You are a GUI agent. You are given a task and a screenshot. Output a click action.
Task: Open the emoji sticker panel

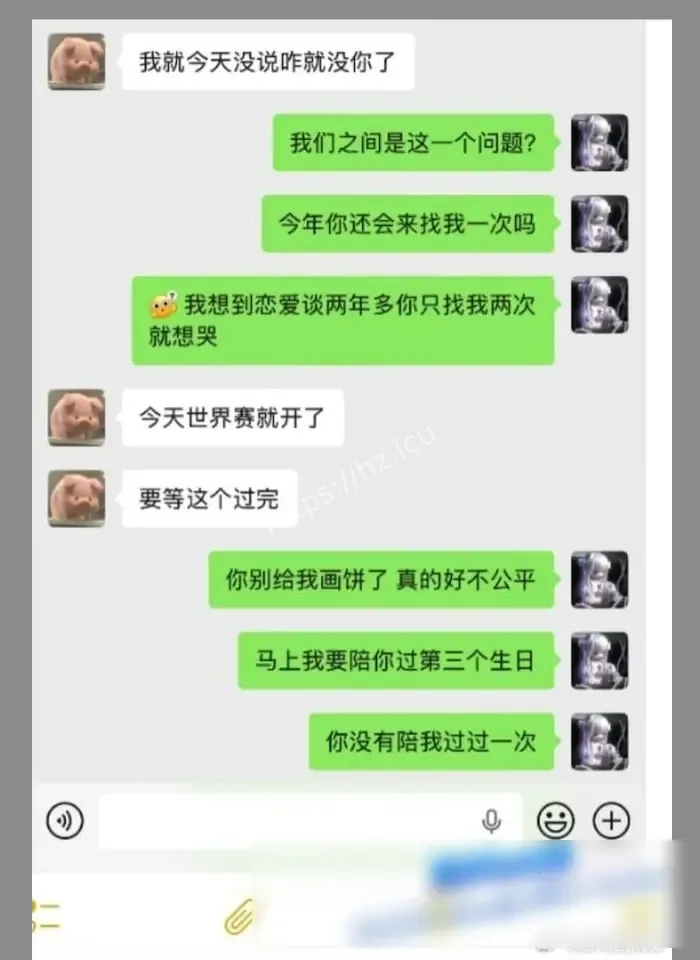click(x=555, y=821)
